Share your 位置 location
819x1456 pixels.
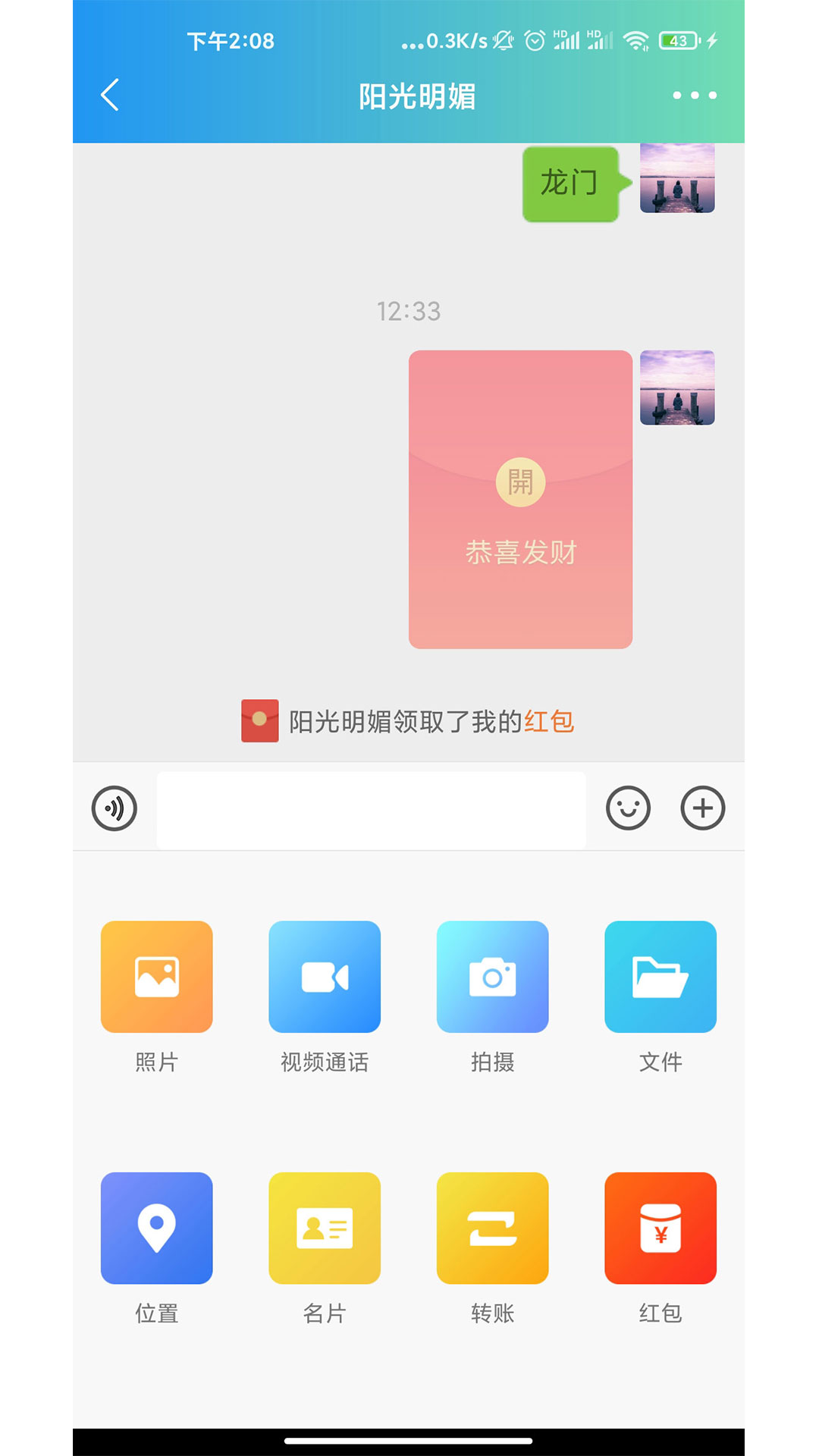pos(157,1228)
